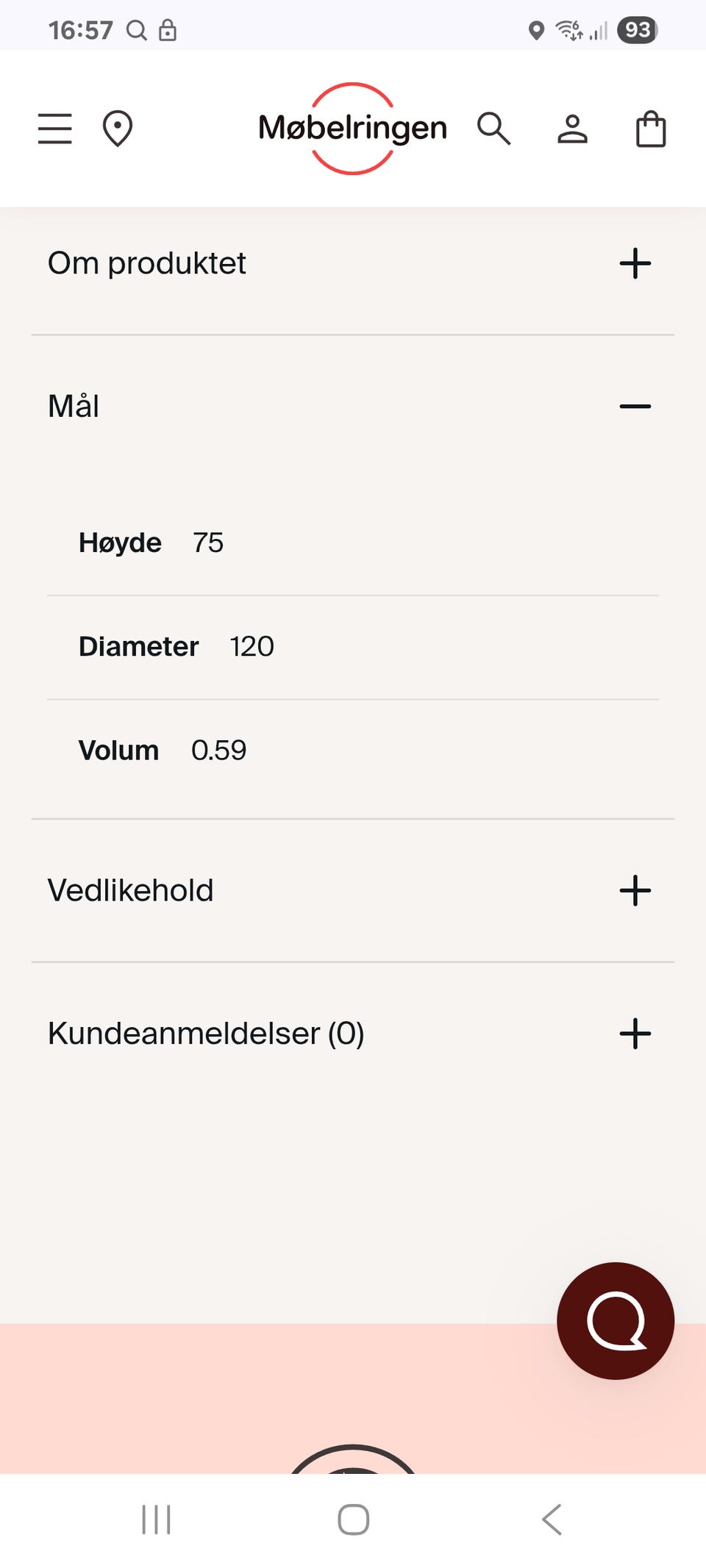Viewport: 706px width, 1568px height.
Task: Open the user account icon
Action: tap(572, 129)
